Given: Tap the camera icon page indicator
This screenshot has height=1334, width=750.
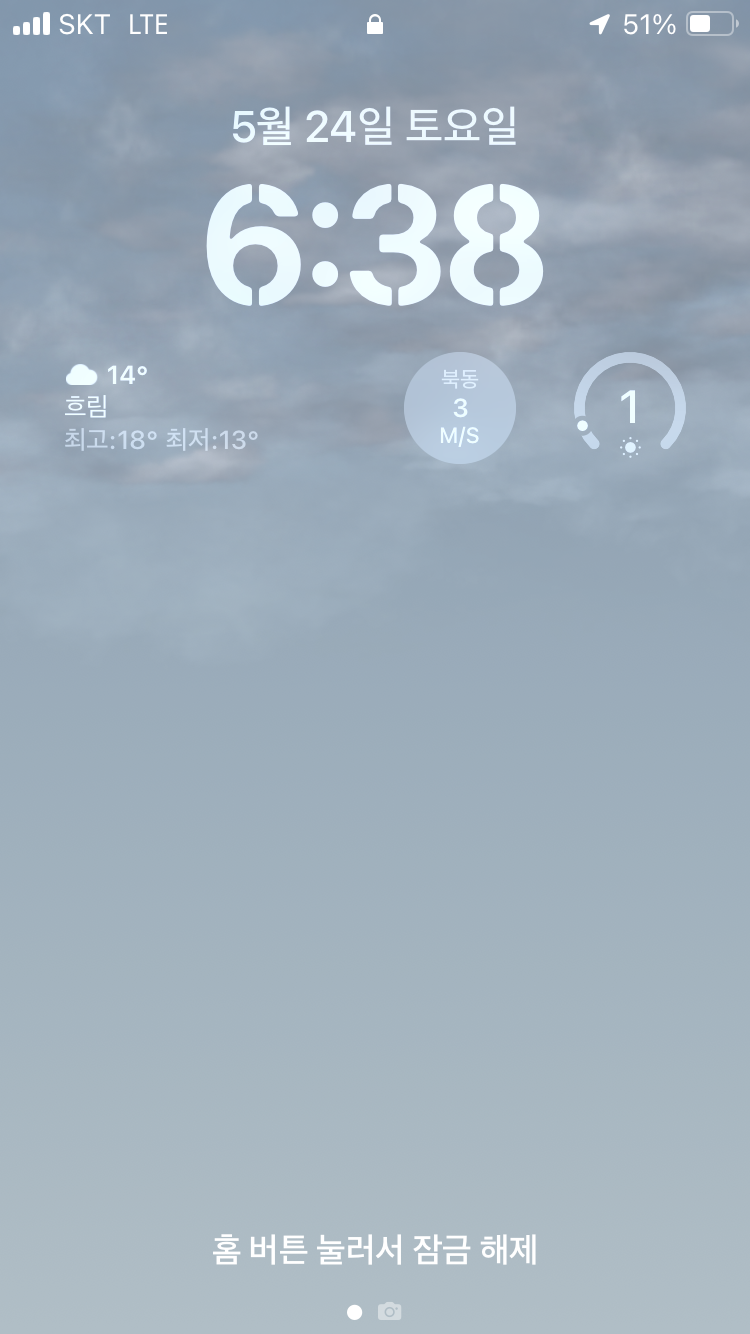Looking at the screenshot, I should click(389, 1311).
